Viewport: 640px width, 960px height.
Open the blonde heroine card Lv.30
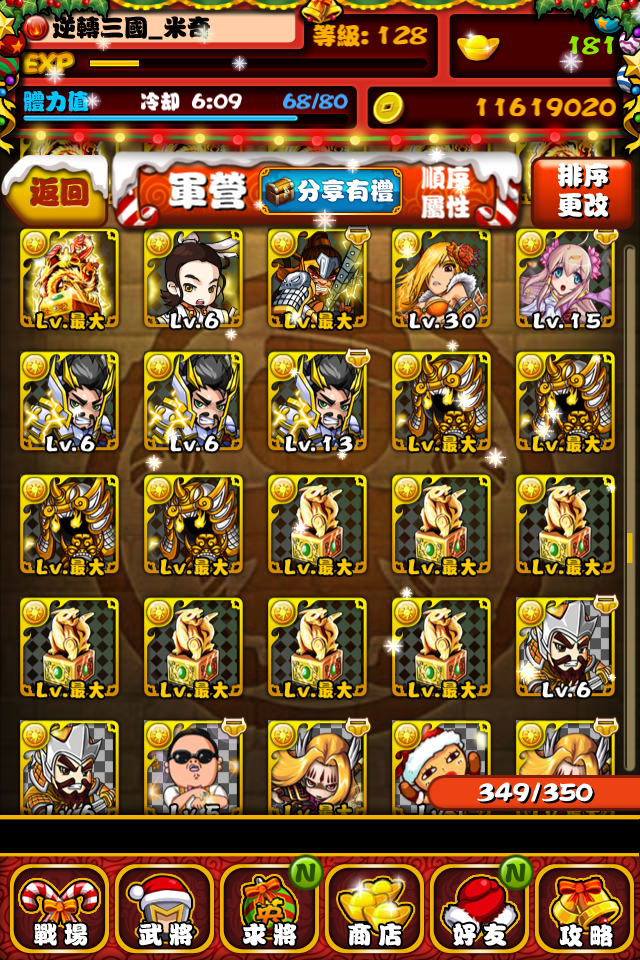(441, 279)
